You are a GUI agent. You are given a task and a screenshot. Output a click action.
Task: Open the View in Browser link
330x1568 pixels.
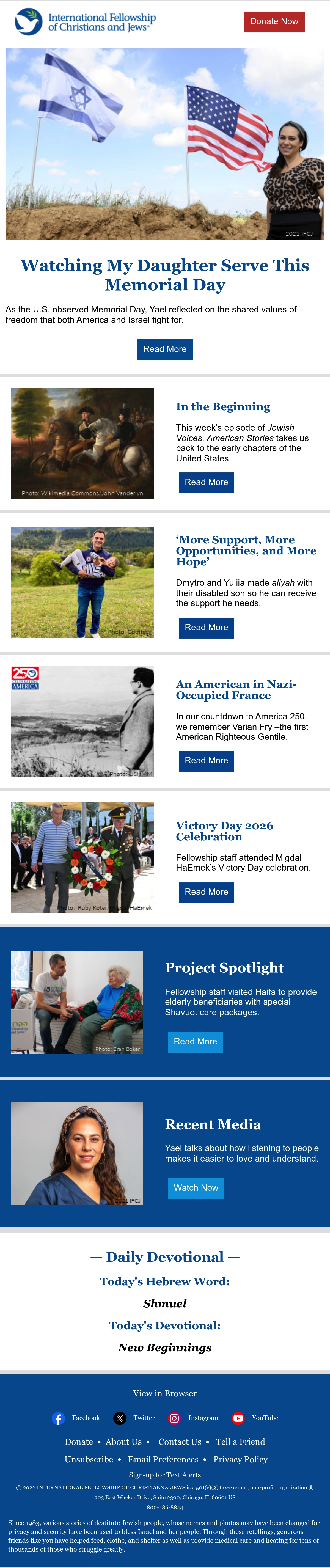[x=165, y=1393]
